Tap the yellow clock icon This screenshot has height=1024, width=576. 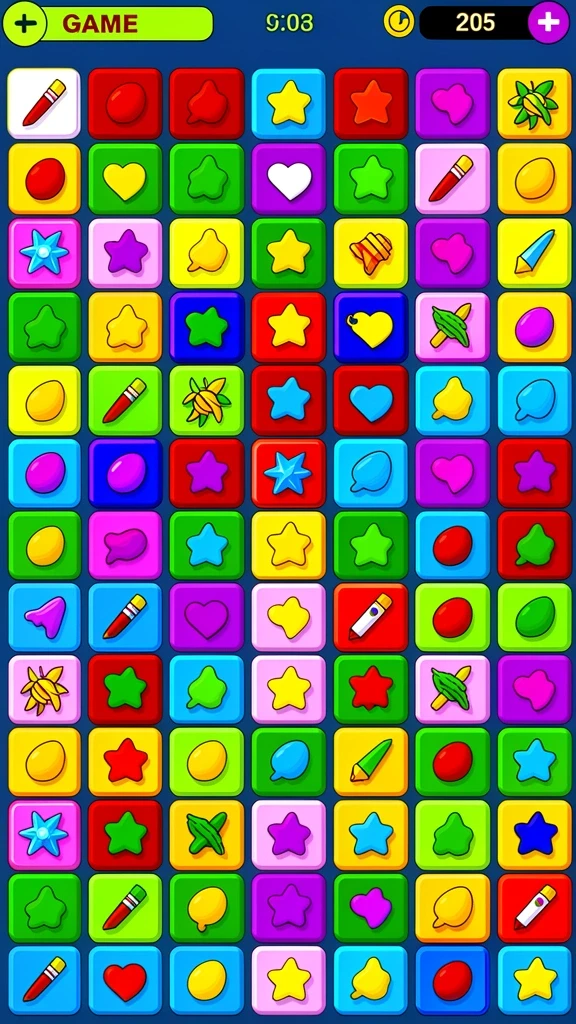398,22
